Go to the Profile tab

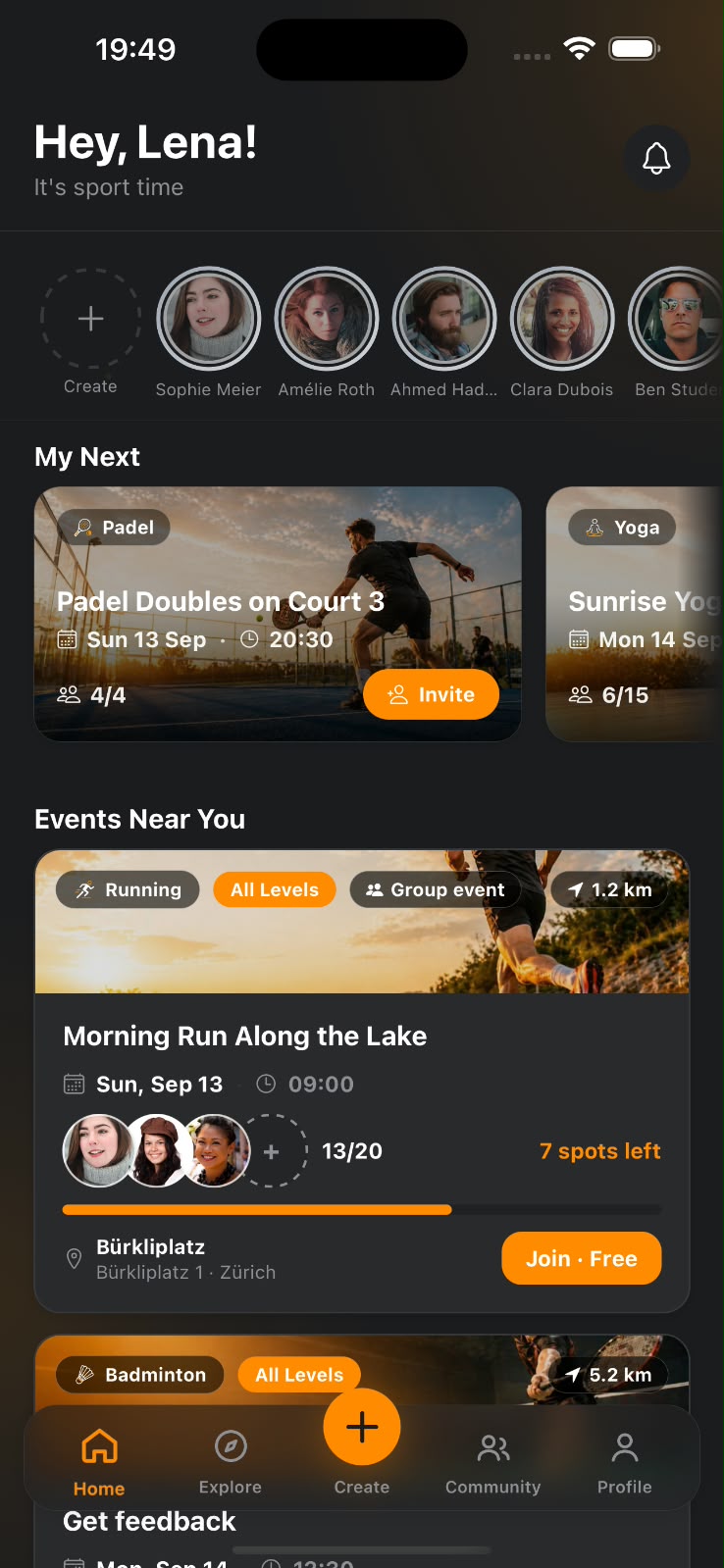pos(625,1461)
